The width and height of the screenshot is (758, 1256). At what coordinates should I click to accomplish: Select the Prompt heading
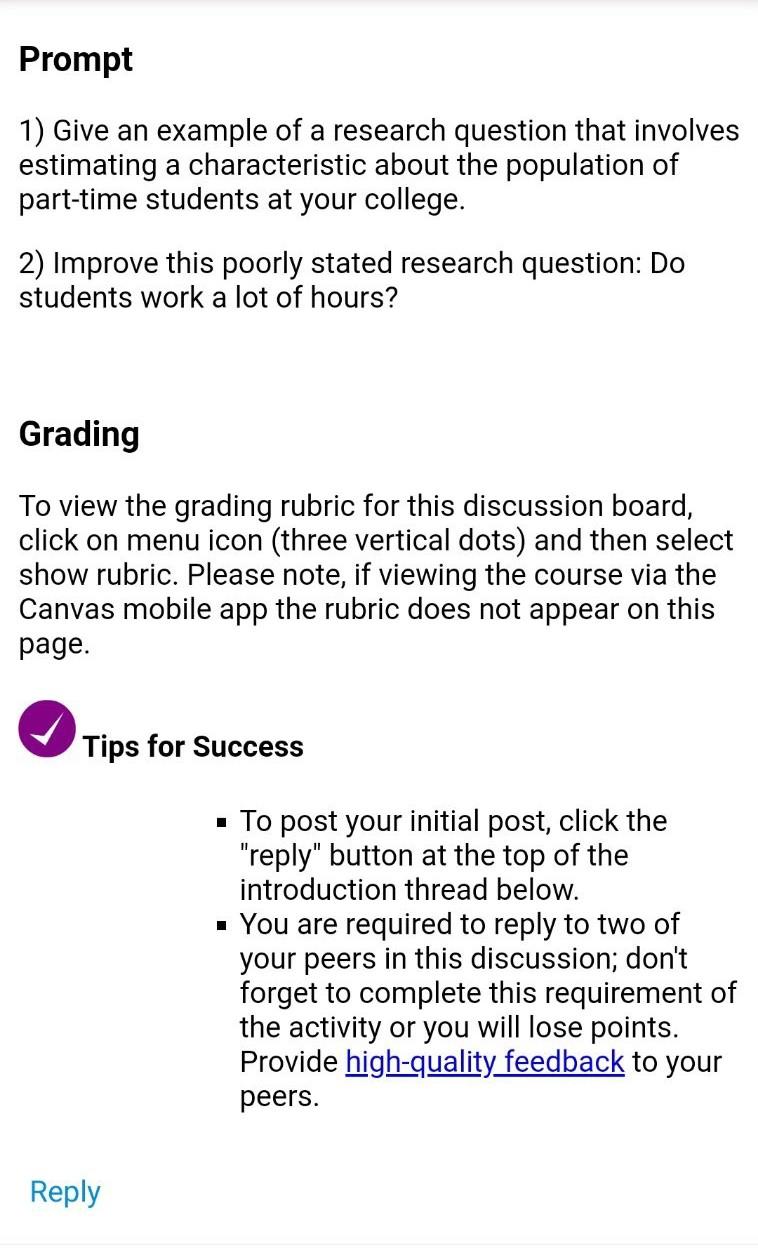[x=75, y=60]
